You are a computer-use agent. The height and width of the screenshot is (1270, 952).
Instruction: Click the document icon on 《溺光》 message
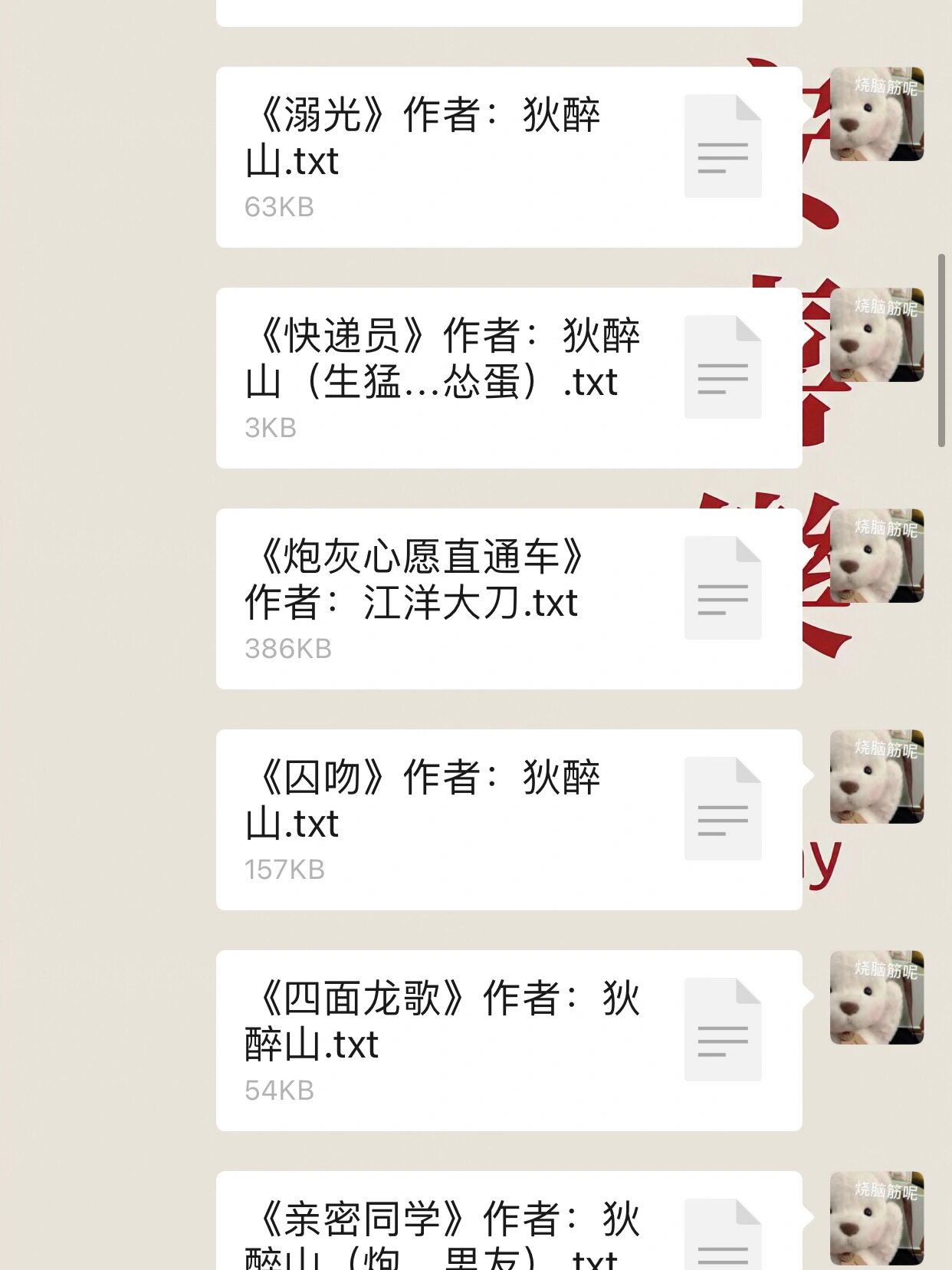point(723,144)
